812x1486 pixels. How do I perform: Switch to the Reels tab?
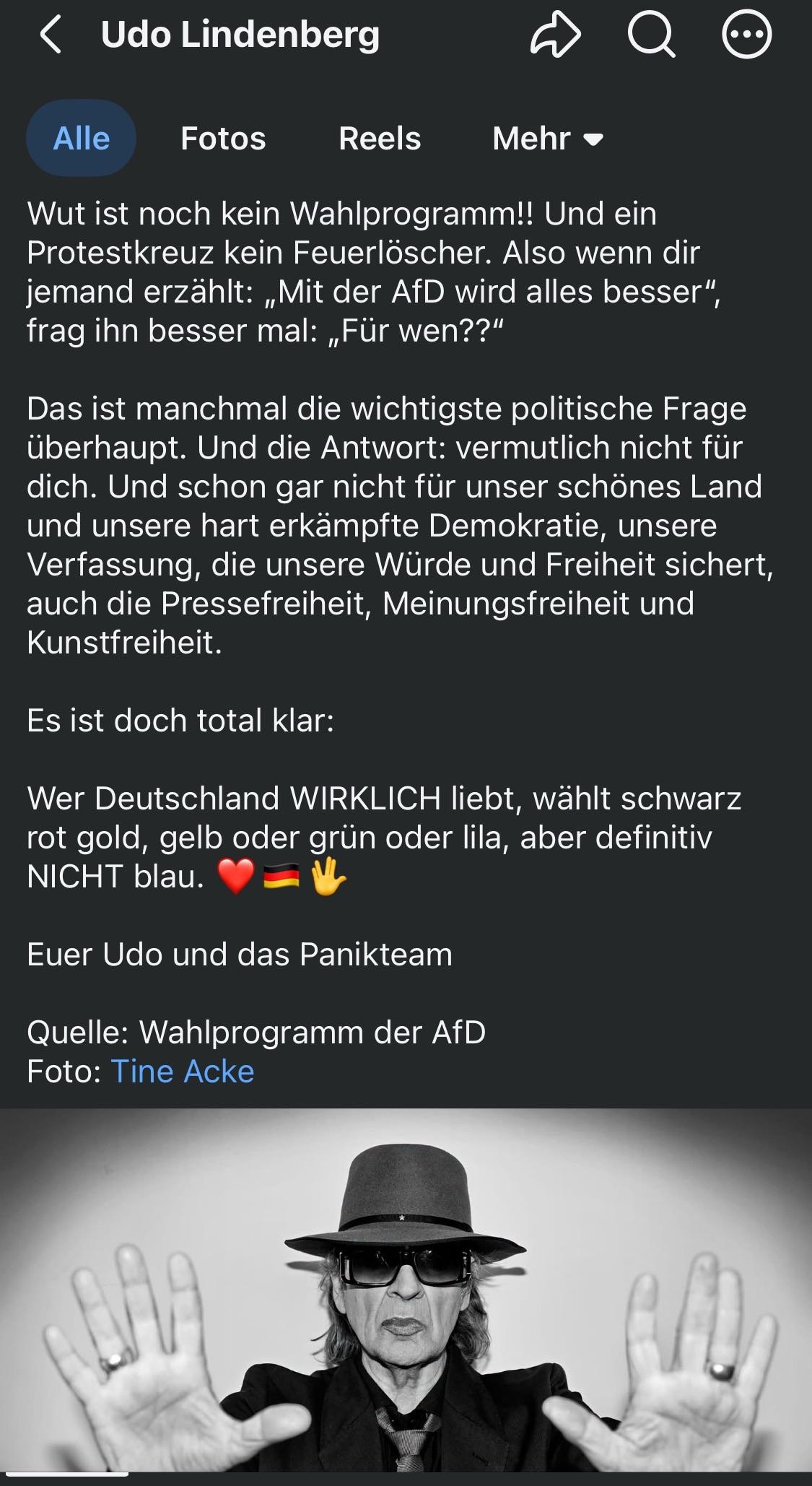(380, 138)
